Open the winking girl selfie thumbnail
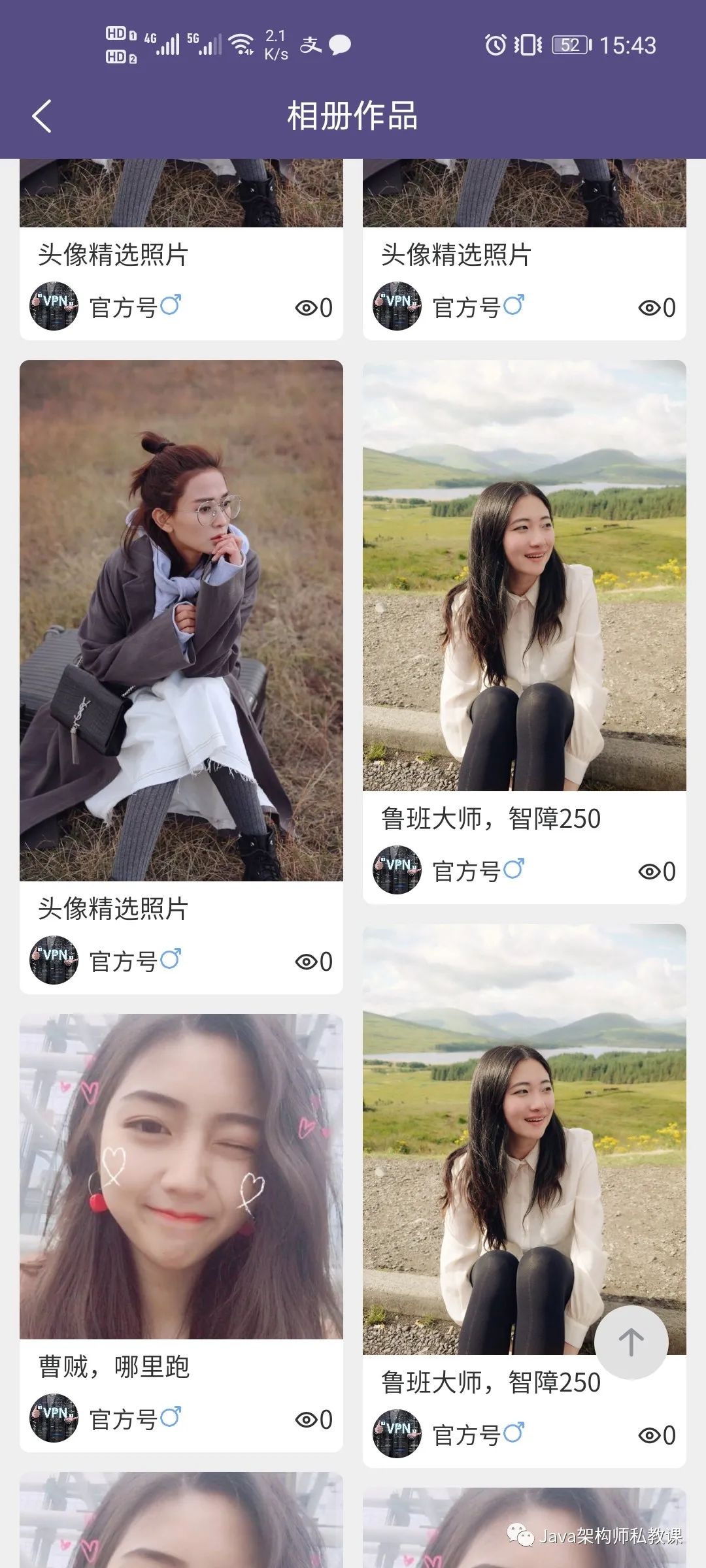 tap(182, 1176)
